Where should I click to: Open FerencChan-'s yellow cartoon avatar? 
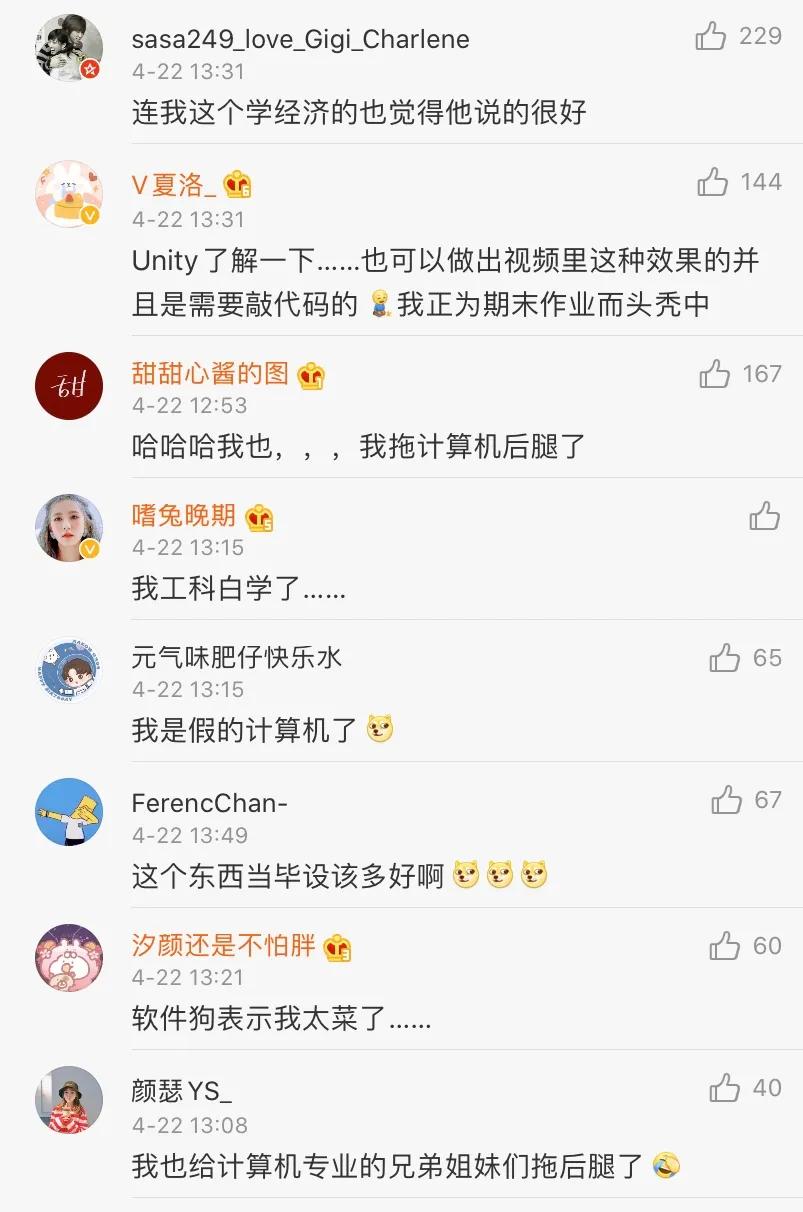click(68, 812)
